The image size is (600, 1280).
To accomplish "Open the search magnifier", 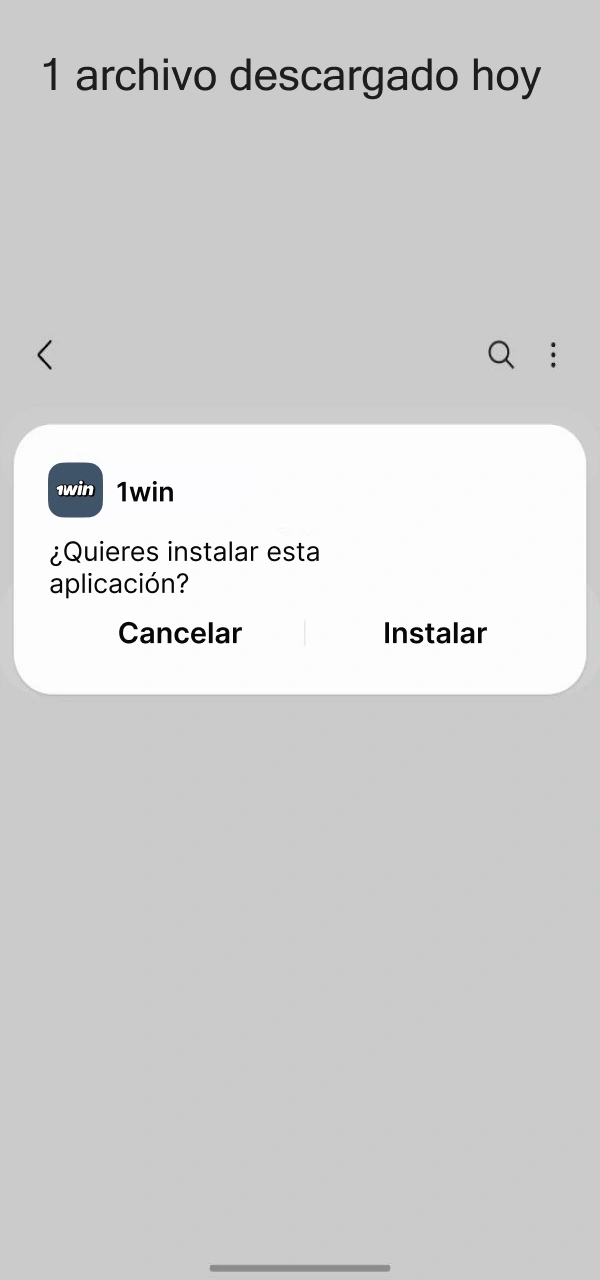I will [x=500, y=354].
